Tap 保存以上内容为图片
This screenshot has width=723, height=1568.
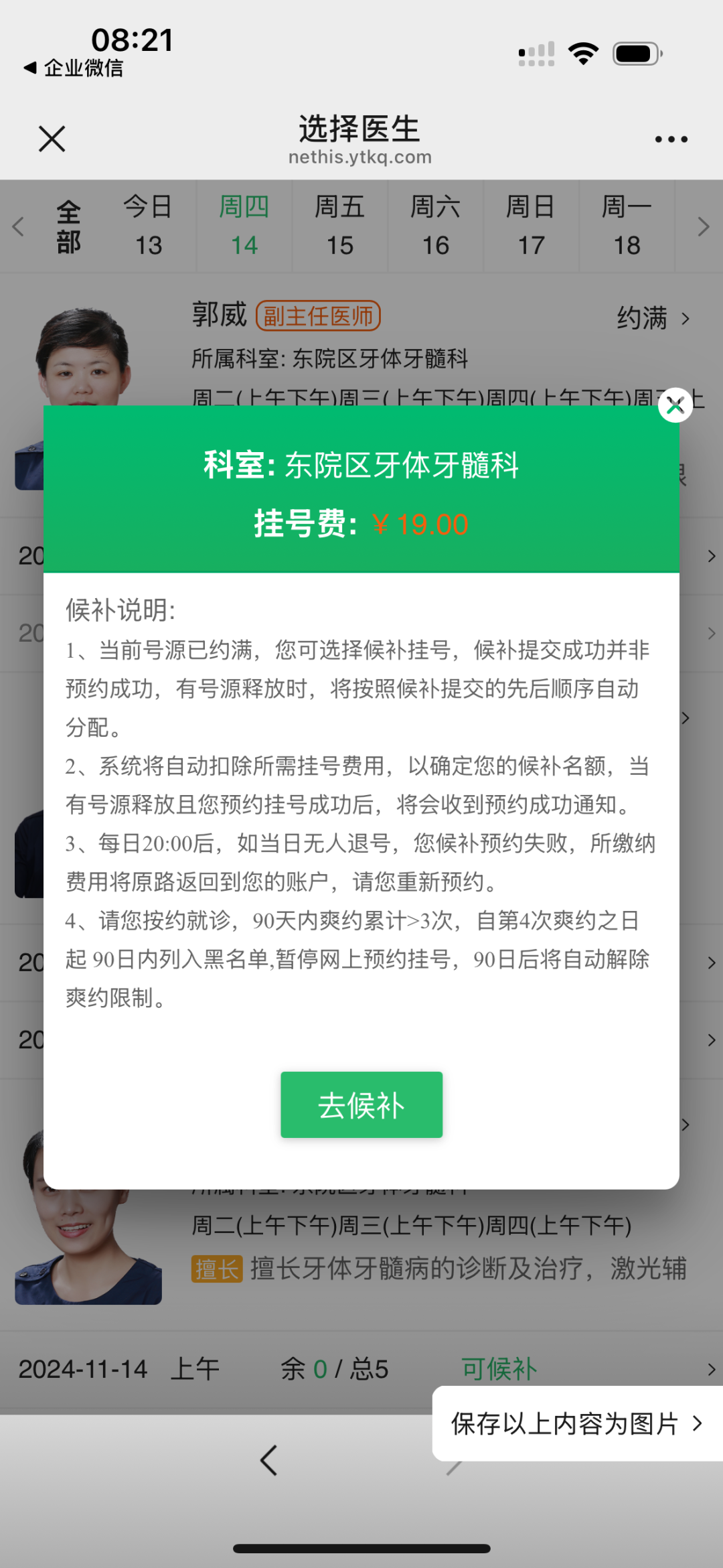(577, 1423)
